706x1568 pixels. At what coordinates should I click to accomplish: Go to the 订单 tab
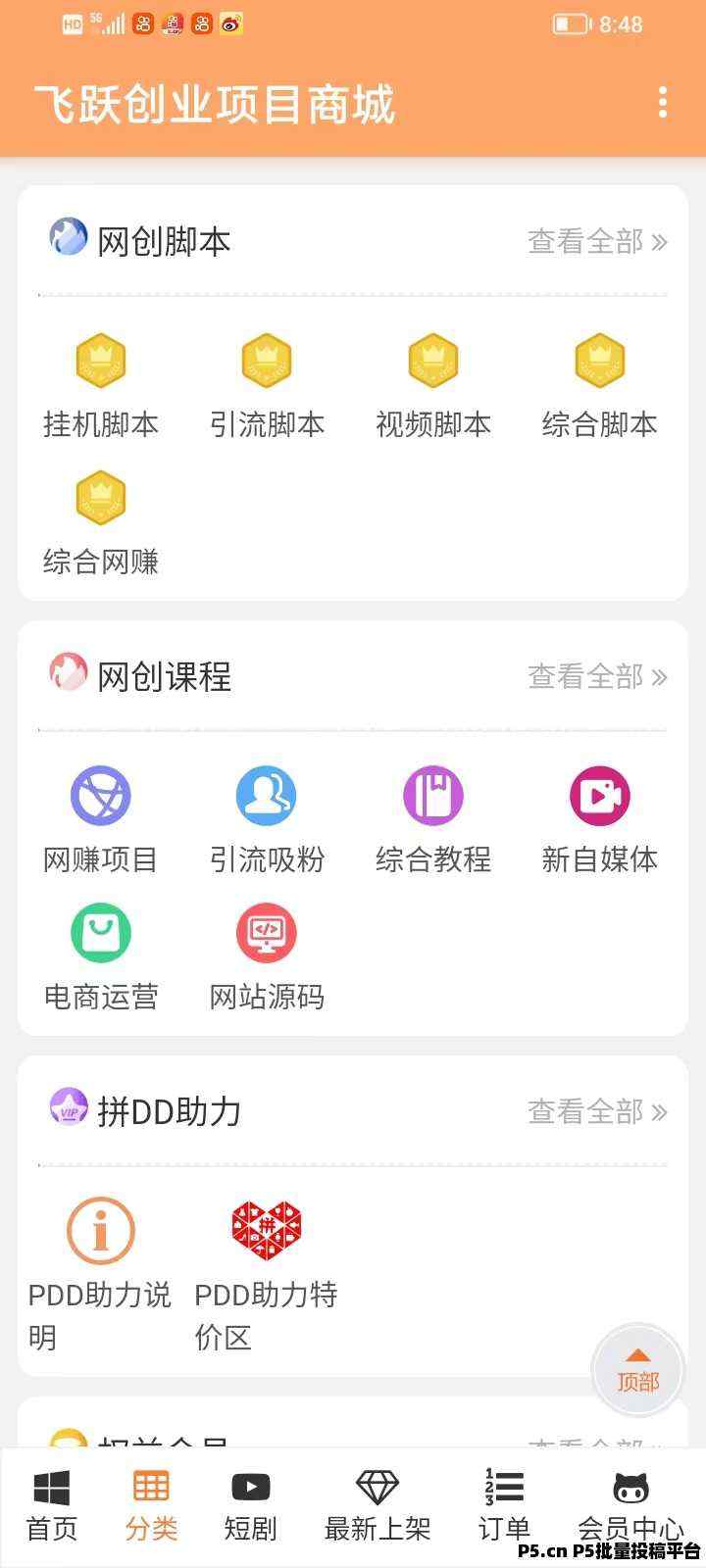pyautogui.click(x=504, y=1506)
